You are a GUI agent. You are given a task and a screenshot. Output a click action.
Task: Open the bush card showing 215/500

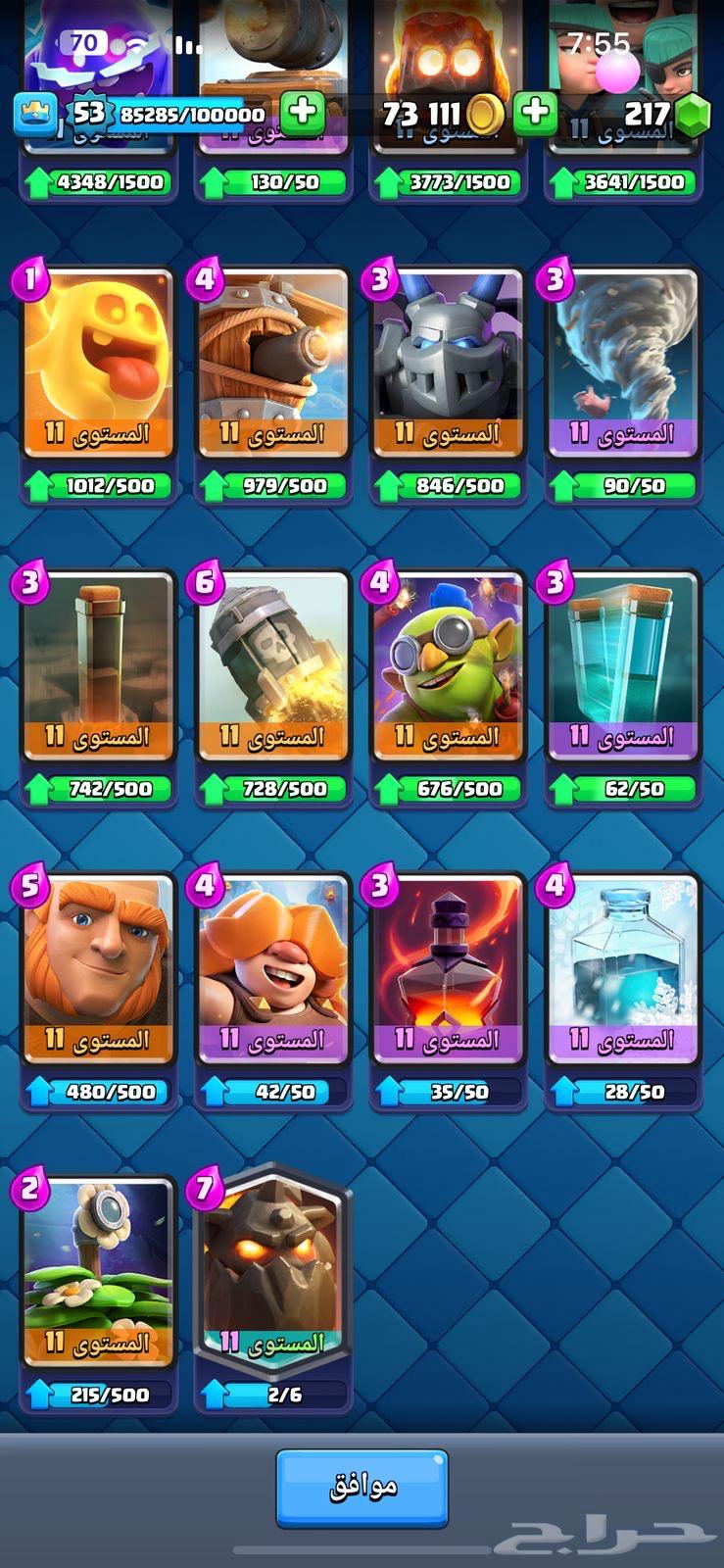click(x=98, y=1276)
